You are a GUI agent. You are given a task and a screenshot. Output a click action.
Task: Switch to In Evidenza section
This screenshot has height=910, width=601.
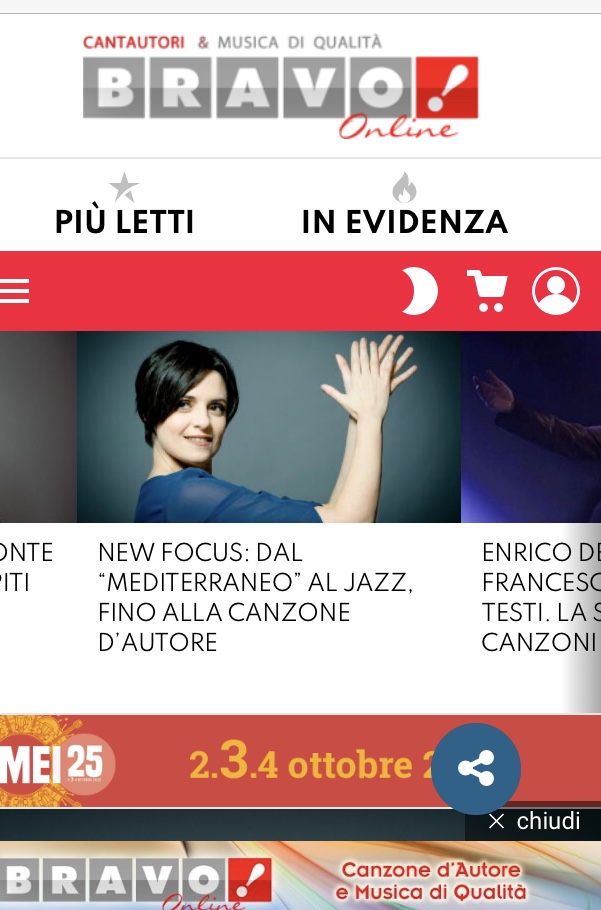[x=404, y=207]
